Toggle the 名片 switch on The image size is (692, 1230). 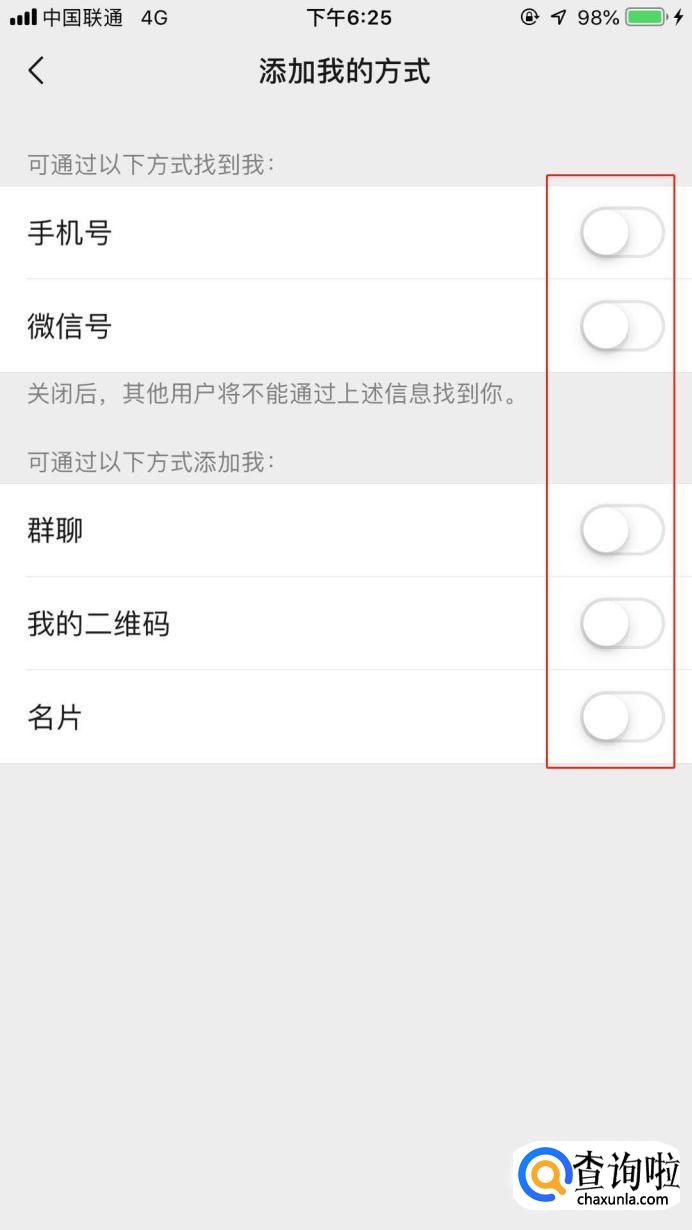pos(621,717)
